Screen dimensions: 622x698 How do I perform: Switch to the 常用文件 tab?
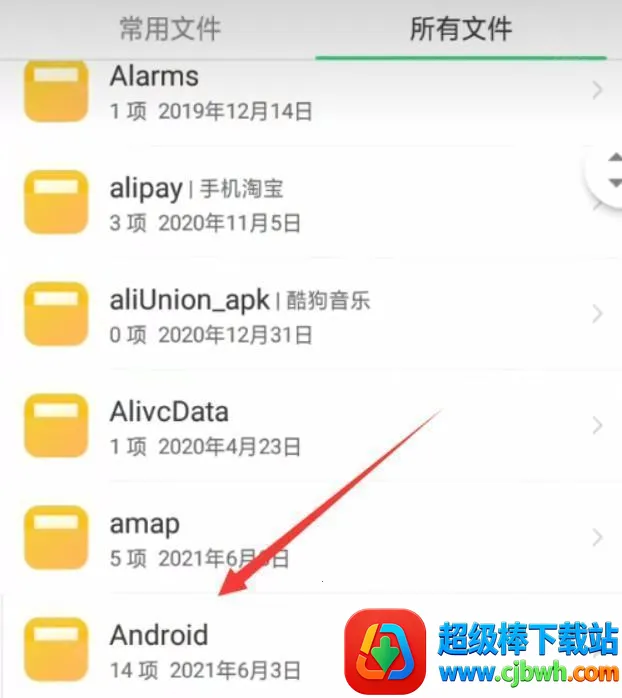pyautogui.click(x=169, y=28)
